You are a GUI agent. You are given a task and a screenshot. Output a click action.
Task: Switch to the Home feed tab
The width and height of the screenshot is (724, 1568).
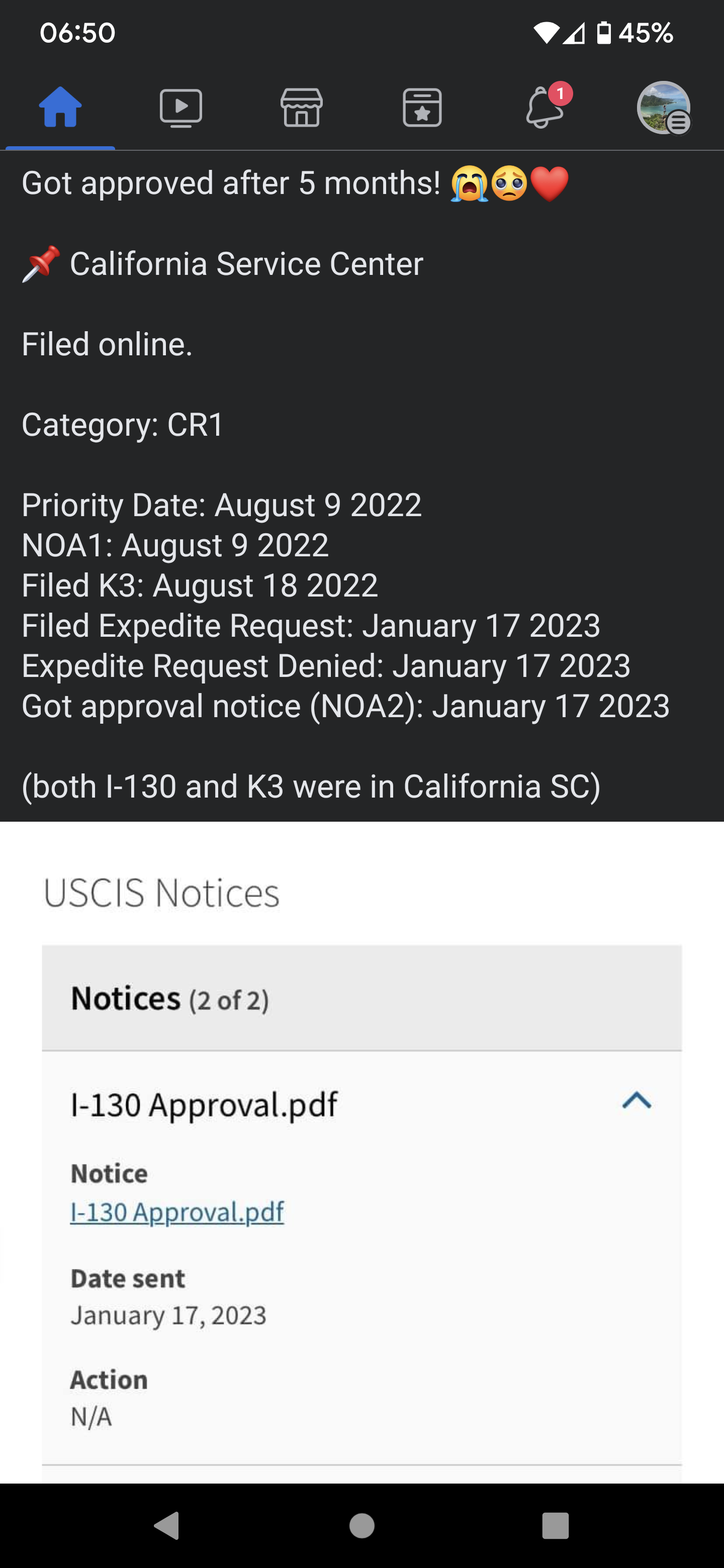coord(60,107)
